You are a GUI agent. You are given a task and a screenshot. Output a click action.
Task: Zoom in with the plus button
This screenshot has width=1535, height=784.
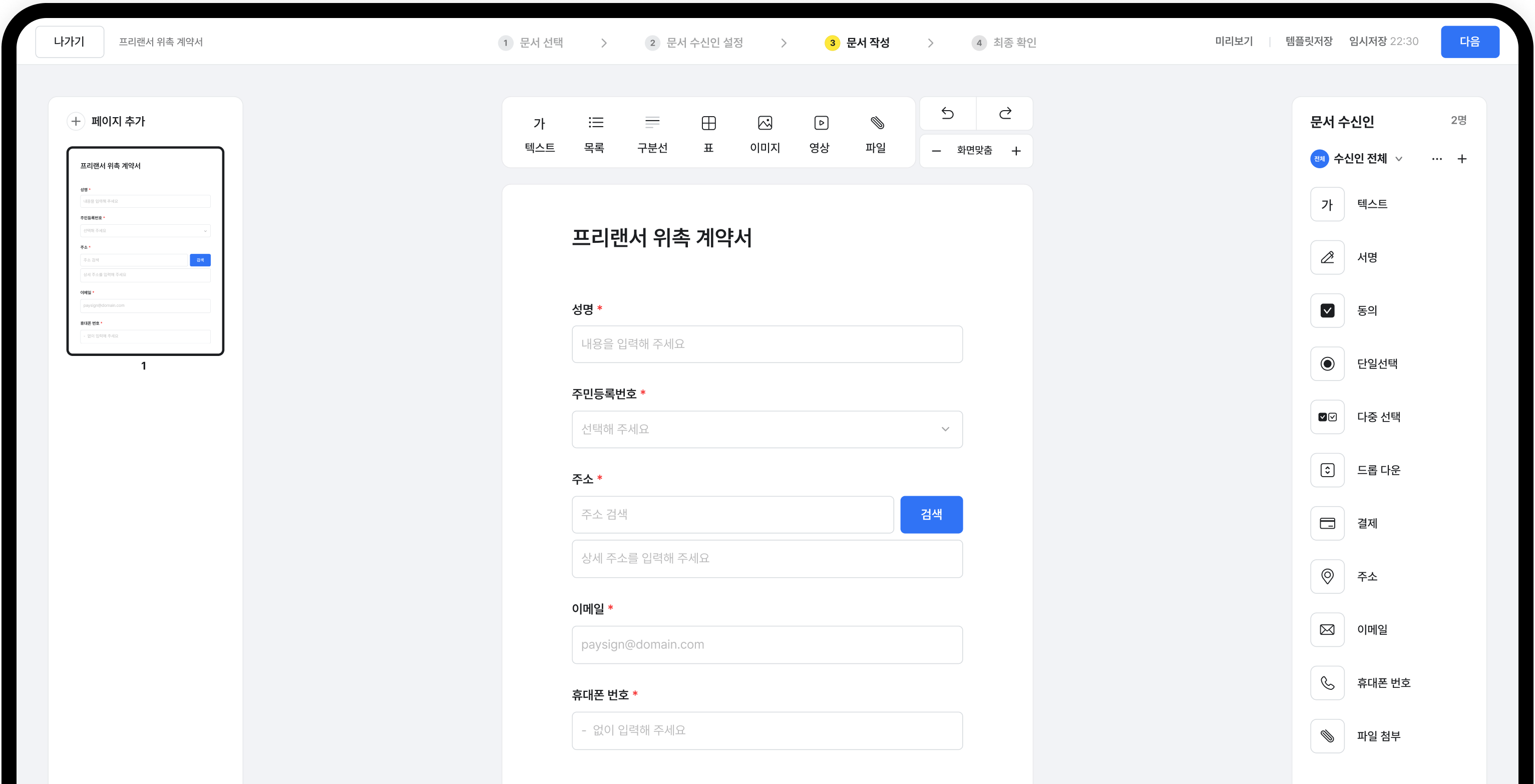point(1016,151)
